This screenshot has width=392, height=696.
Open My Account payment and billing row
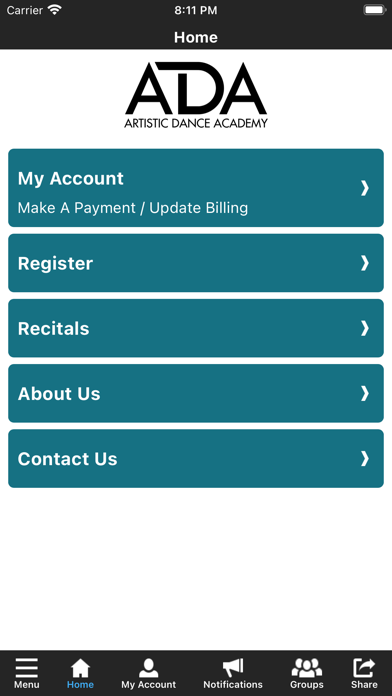tap(196, 188)
